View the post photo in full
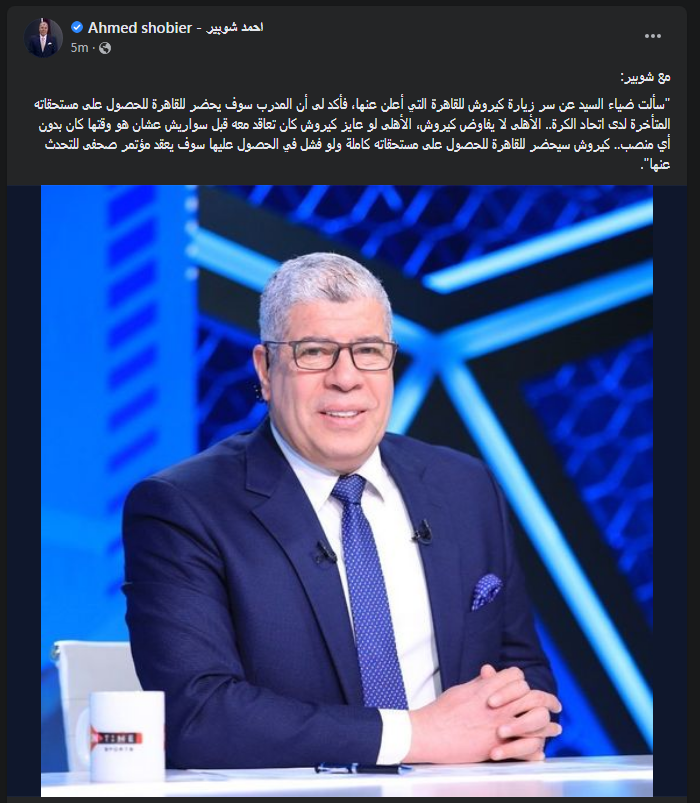The image size is (700, 803). pyautogui.click(x=346, y=490)
